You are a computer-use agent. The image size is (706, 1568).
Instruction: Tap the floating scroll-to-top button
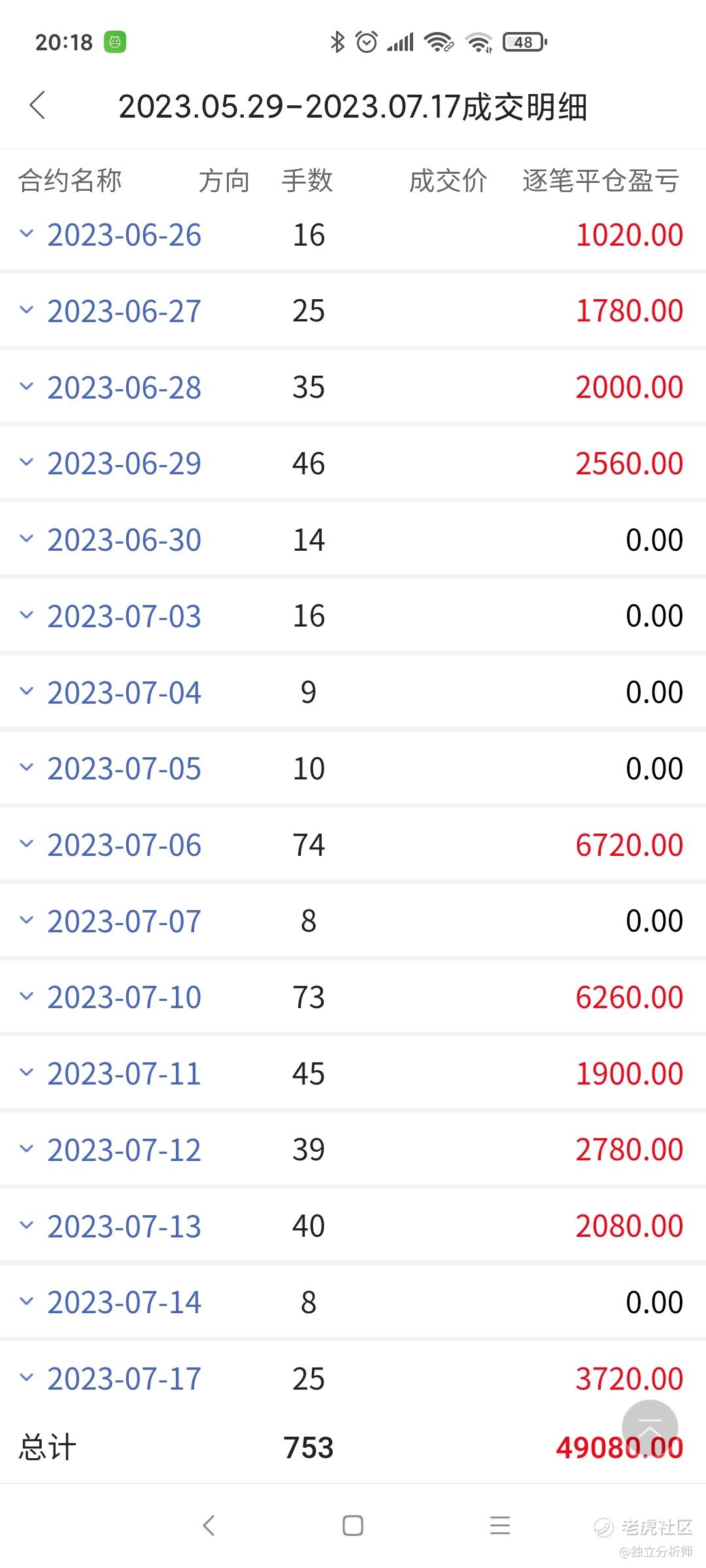(650, 1428)
